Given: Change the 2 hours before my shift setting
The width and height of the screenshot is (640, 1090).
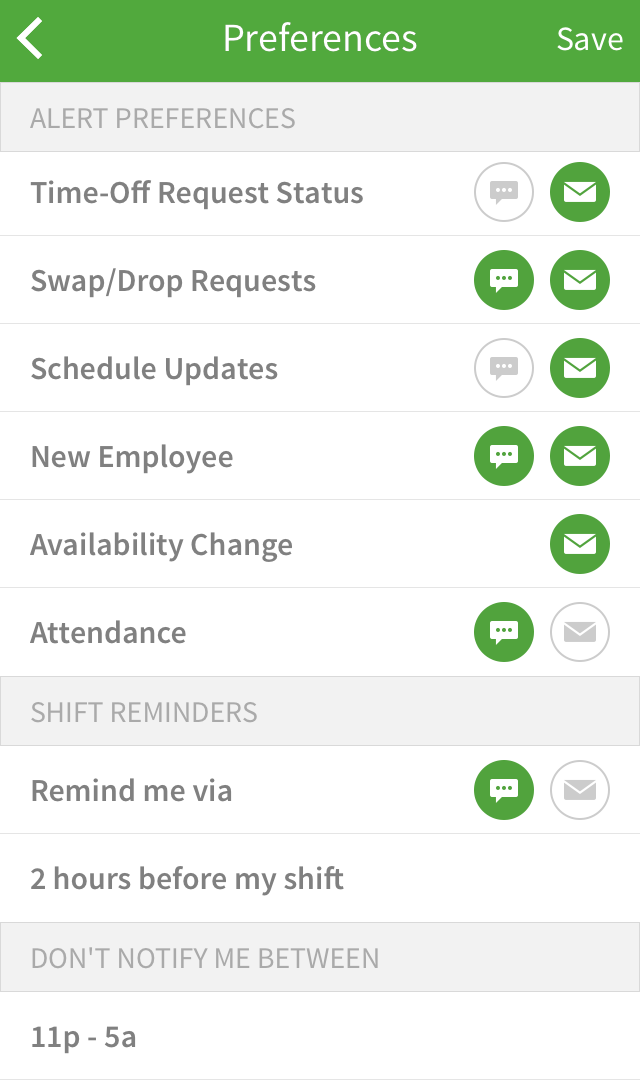Looking at the screenshot, I should 320,878.
